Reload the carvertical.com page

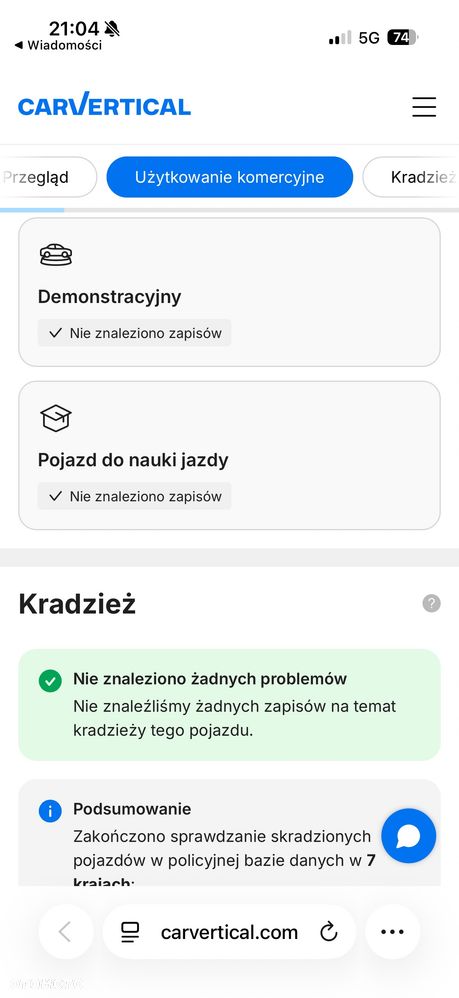coord(328,932)
